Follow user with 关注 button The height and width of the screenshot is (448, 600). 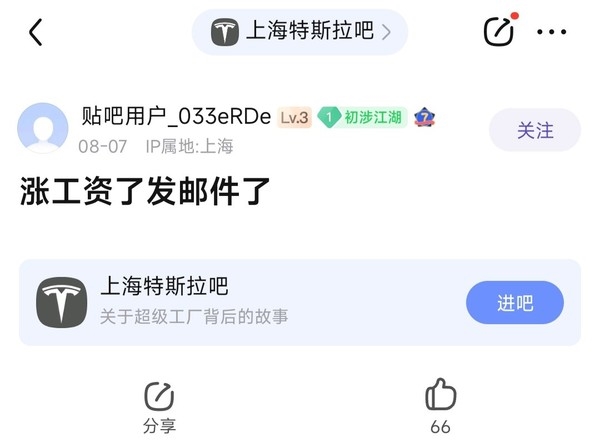tap(534, 131)
